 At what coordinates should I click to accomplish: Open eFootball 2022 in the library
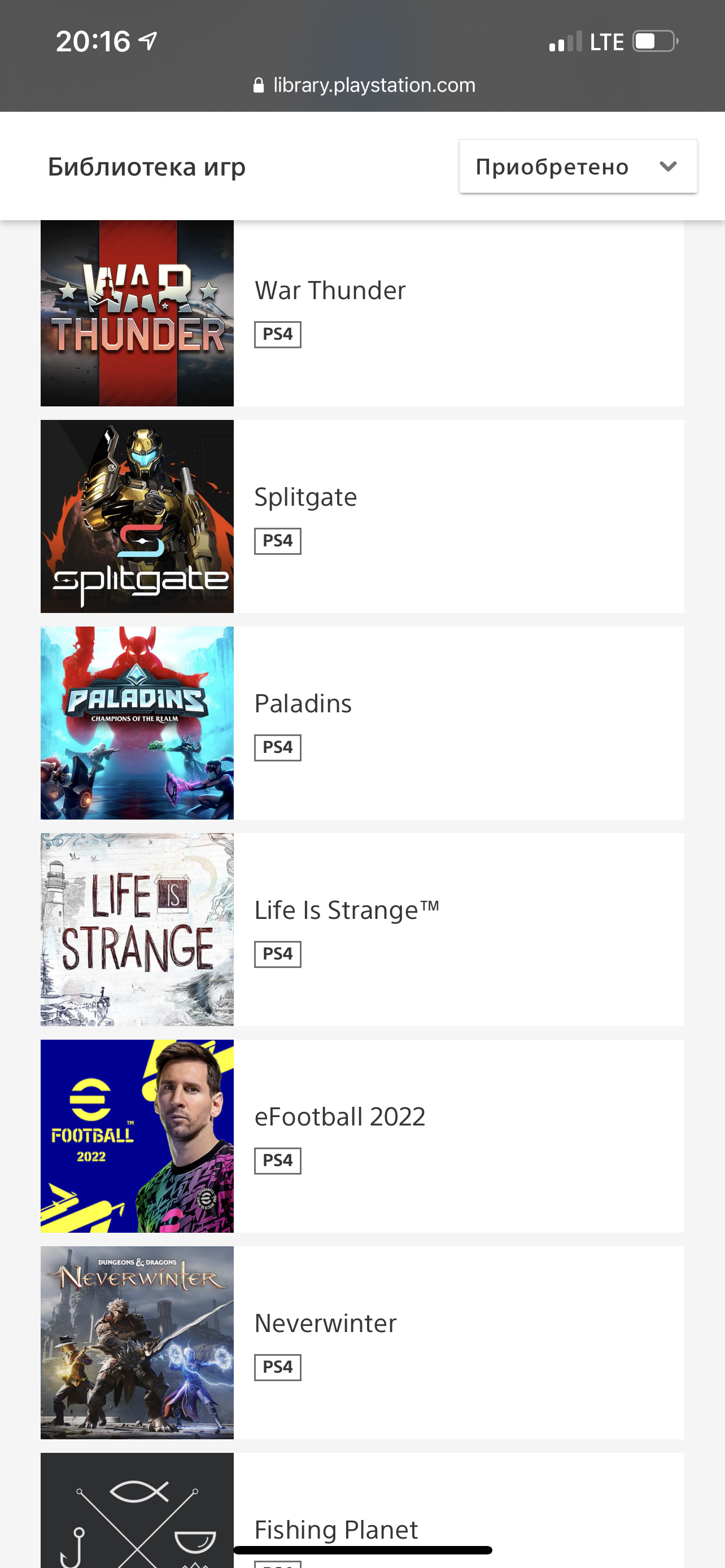(361, 1136)
